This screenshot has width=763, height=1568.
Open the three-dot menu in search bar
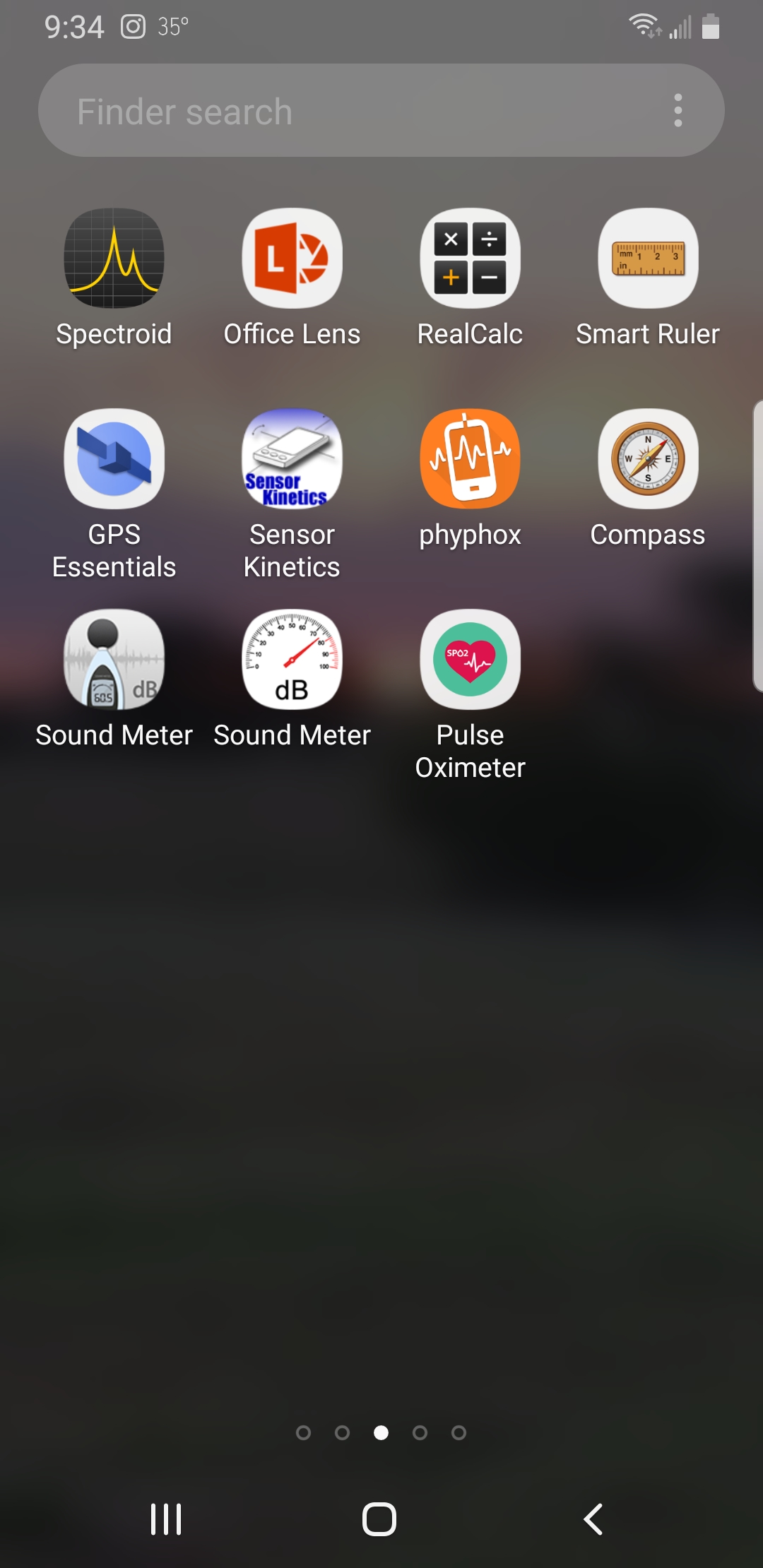678,111
